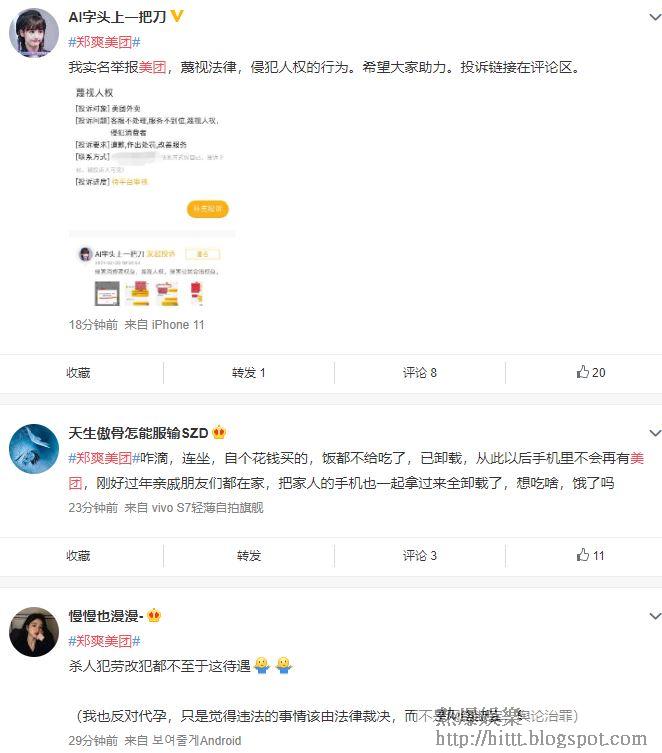Open 天生傲骨怎能服输SZD's avatar
Viewport: 662px width, 753px height.
tap(33, 448)
